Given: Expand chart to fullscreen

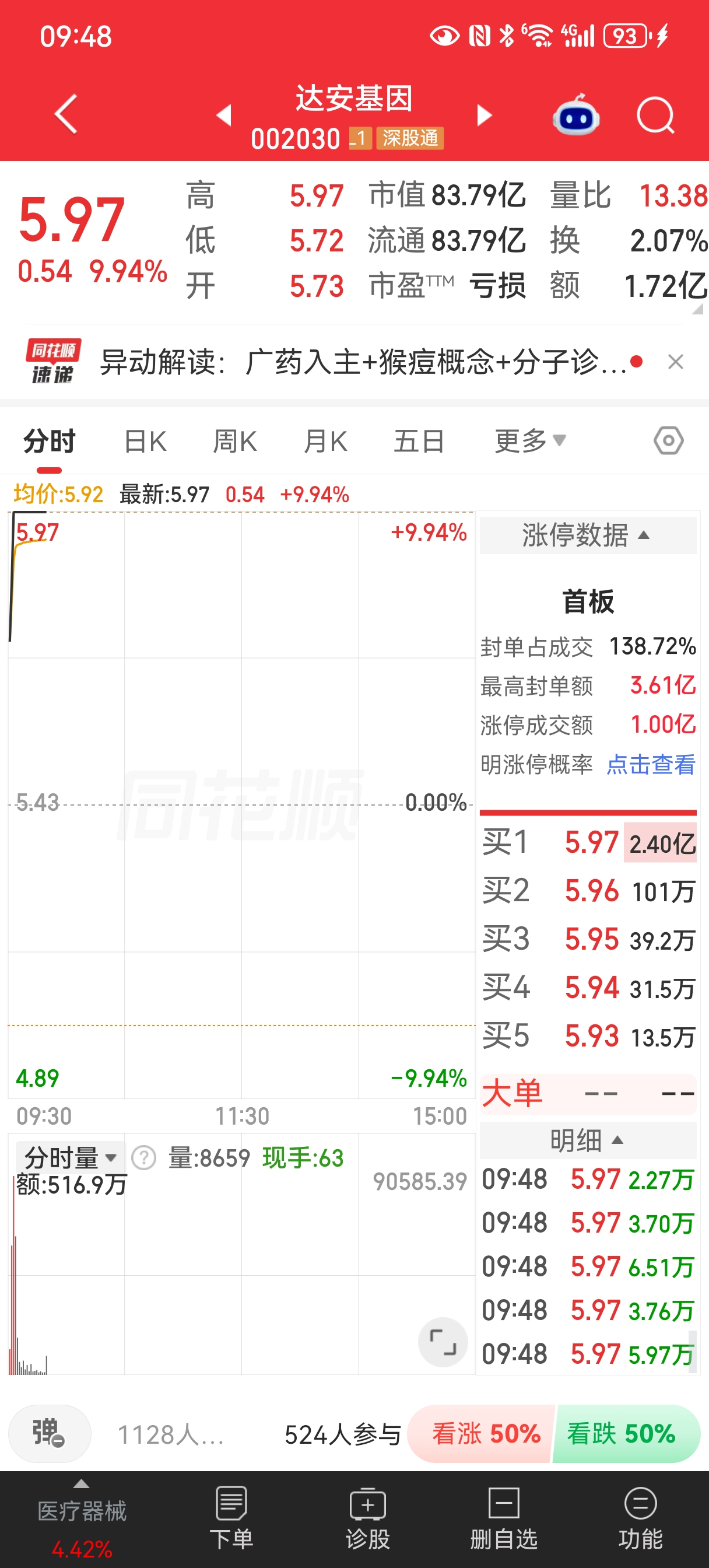Looking at the screenshot, I should (x=443, y=1342).
